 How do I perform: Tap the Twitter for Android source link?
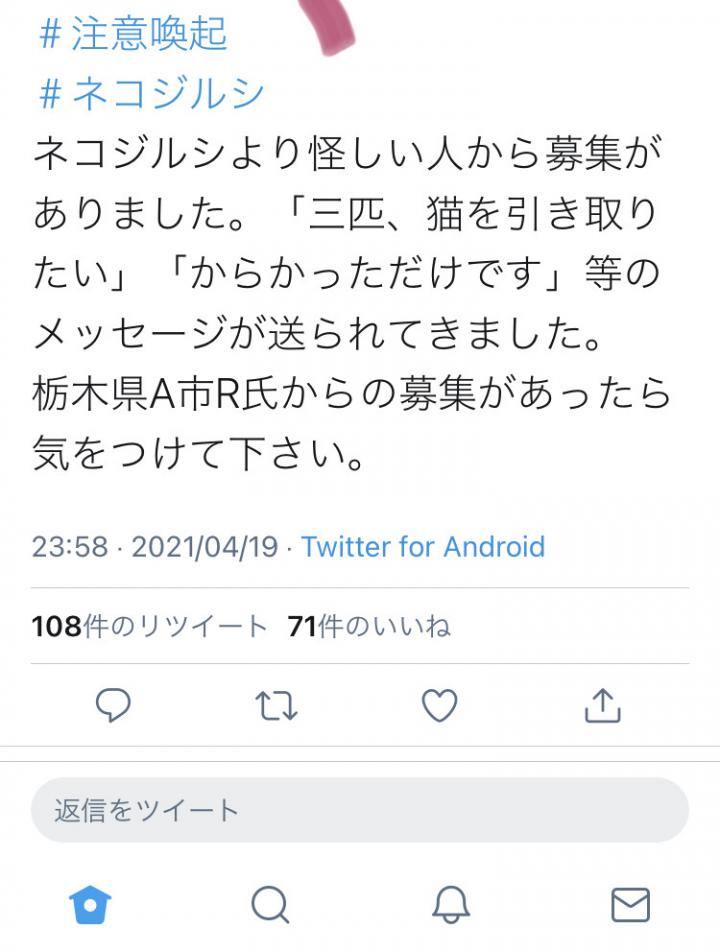(x=423, y=547)
